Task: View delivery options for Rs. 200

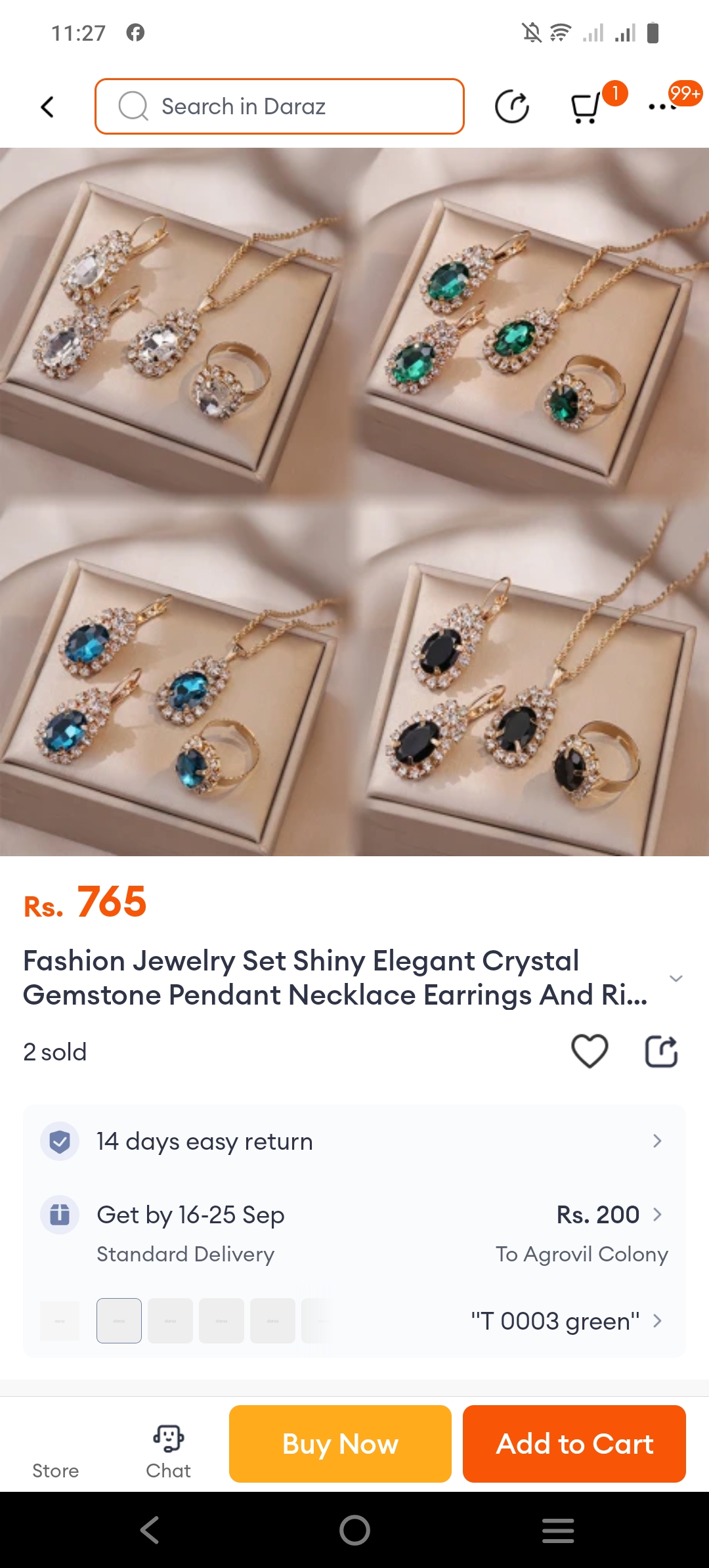Action: 609,1215
